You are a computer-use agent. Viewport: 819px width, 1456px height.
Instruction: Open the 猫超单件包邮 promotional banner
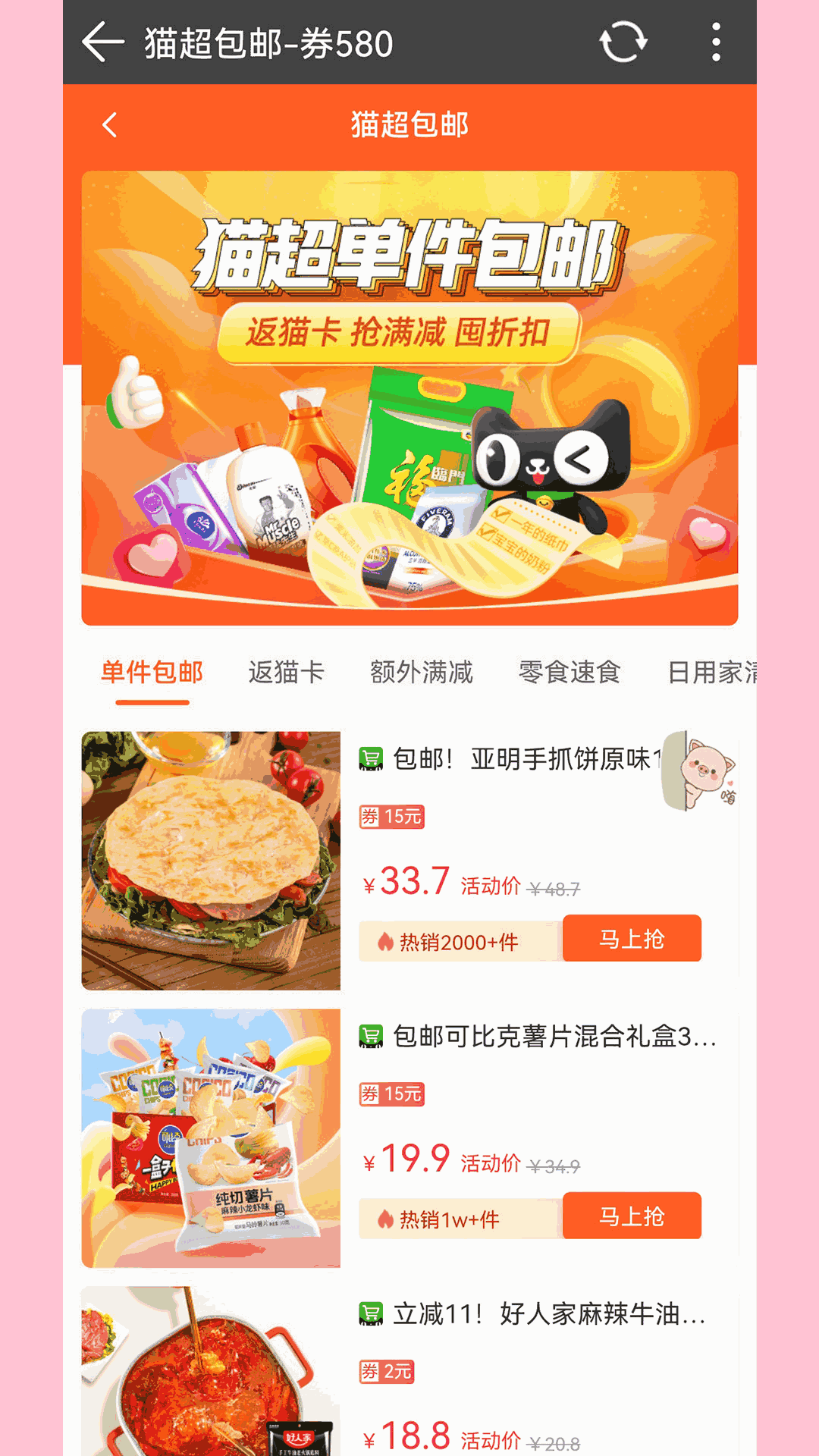click(409, 398)
